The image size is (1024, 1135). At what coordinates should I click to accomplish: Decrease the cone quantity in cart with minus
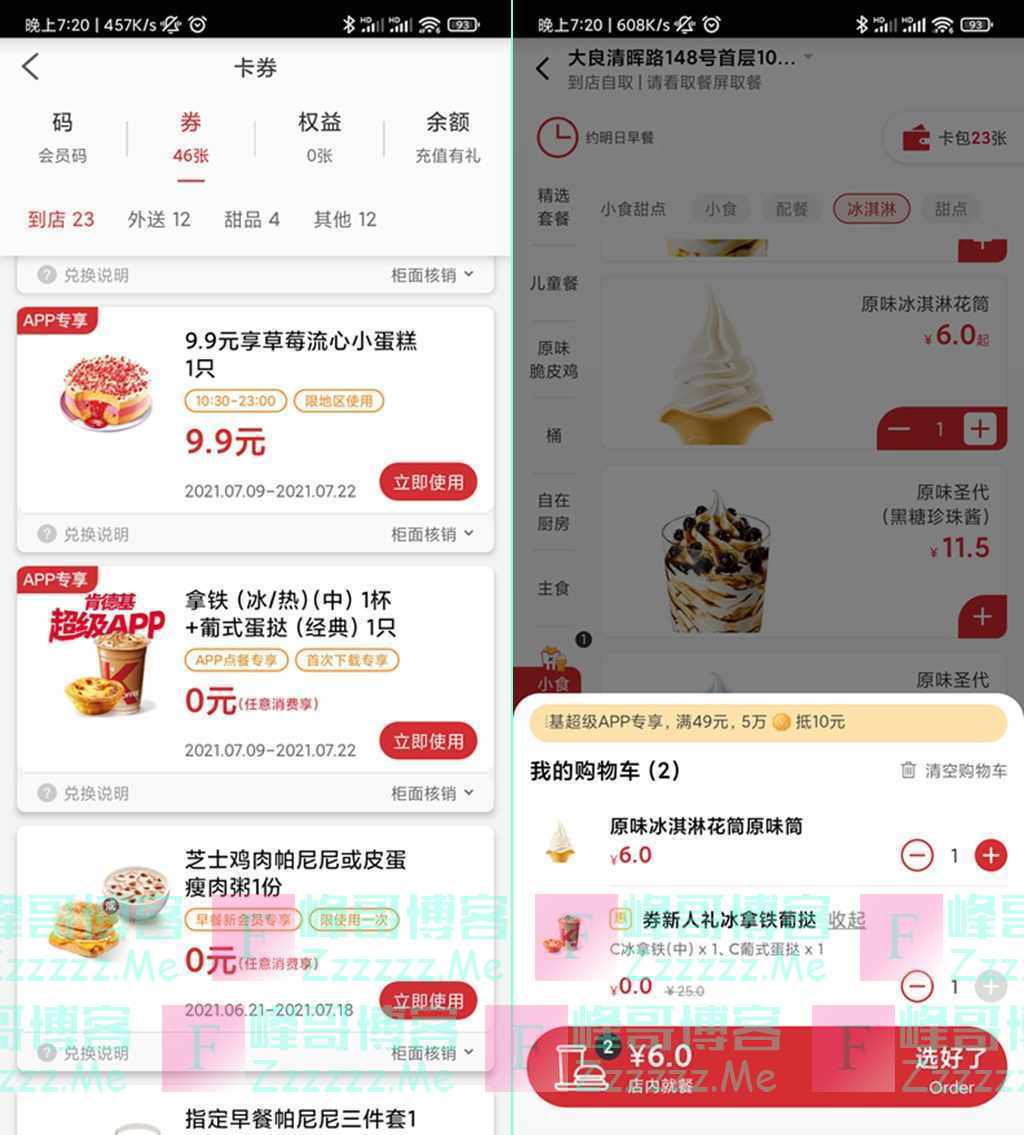[917, 855]
